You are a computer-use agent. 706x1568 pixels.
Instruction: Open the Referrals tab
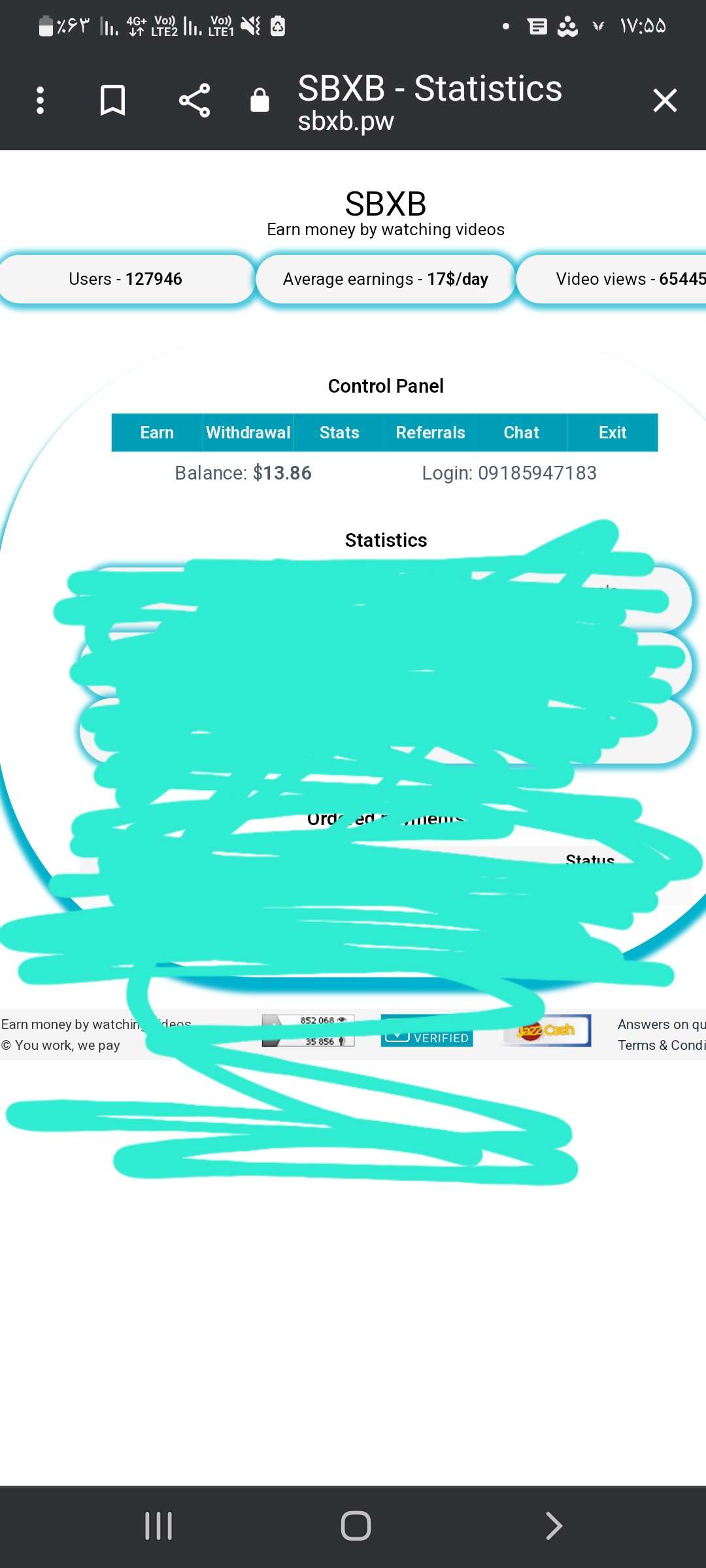click(x=430, y=433)
